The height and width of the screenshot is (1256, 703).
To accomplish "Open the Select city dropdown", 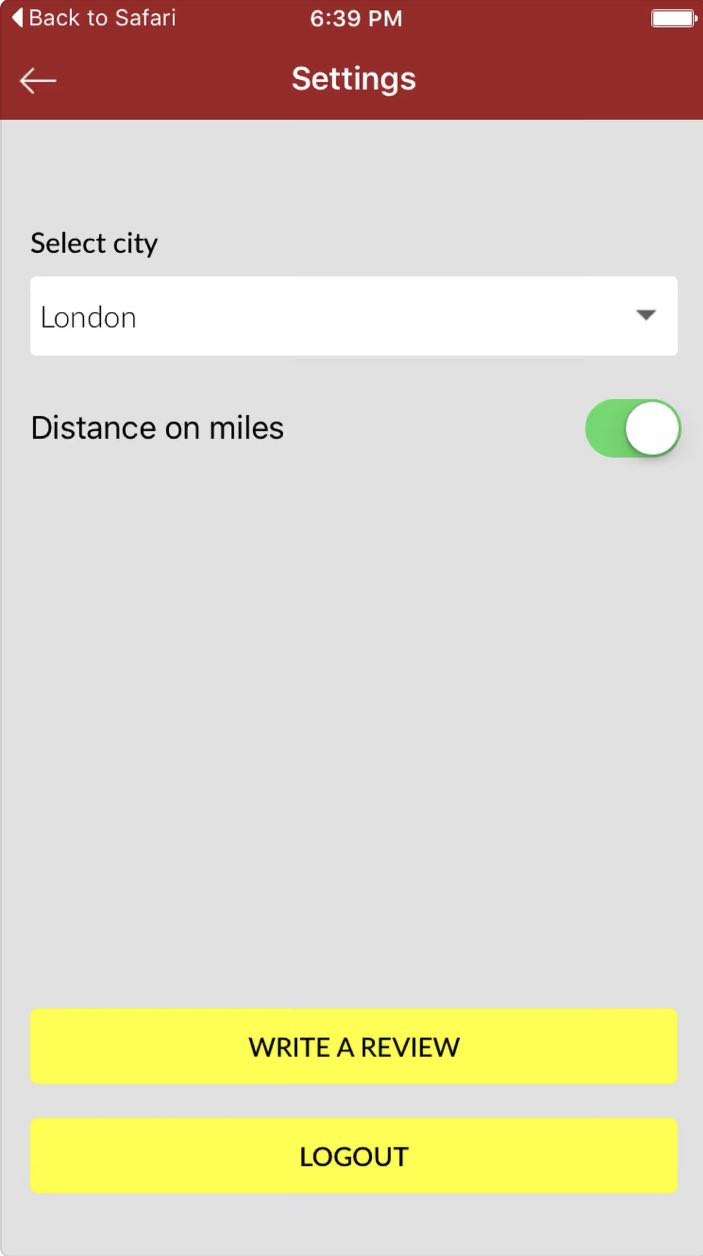I will (353, 316).
